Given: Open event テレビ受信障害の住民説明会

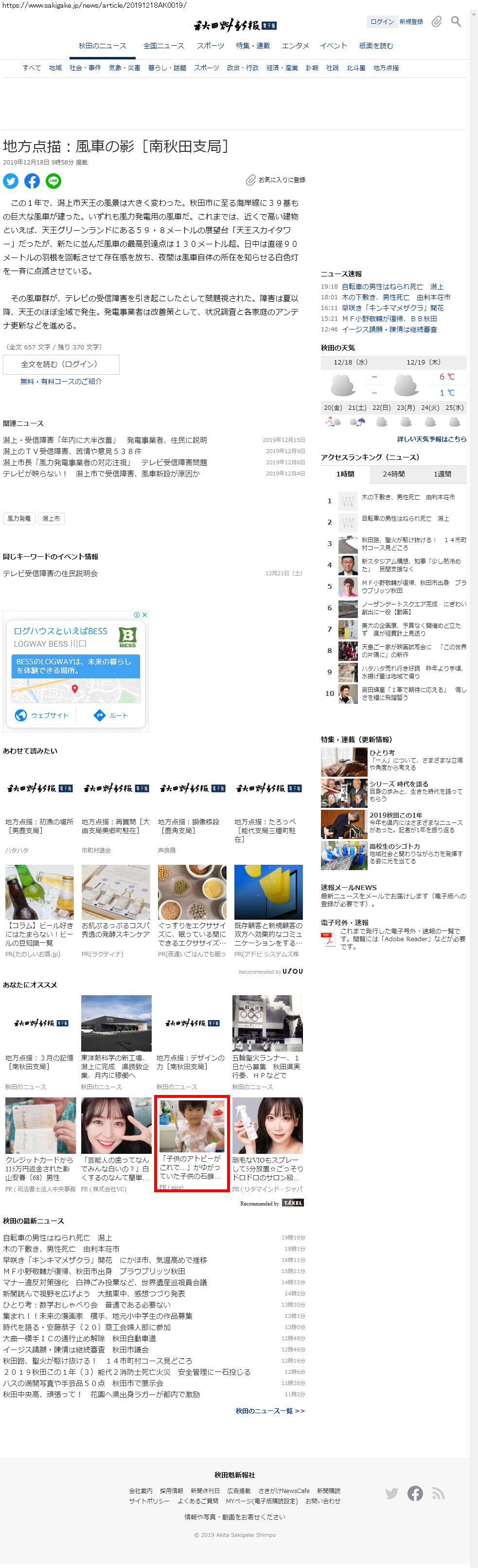Looking at the screenshot, I should click(51, 573).
